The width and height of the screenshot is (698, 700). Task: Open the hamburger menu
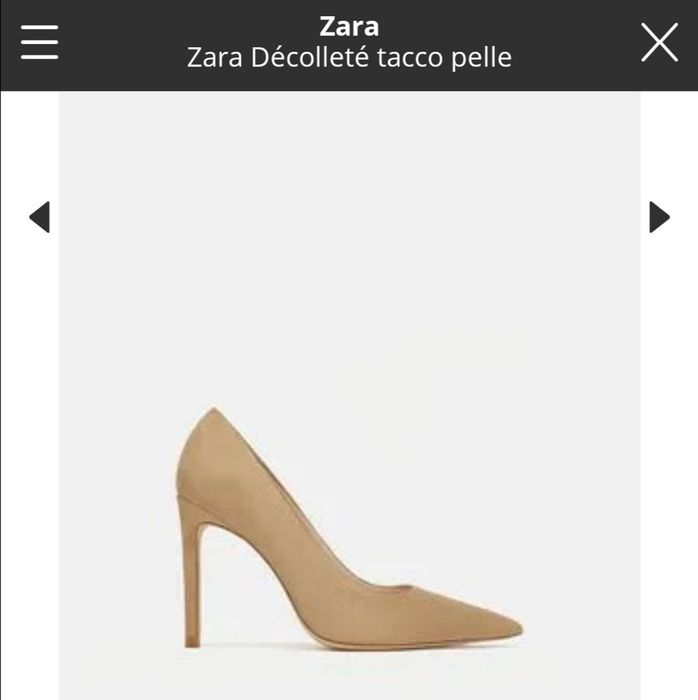(39, 42)
